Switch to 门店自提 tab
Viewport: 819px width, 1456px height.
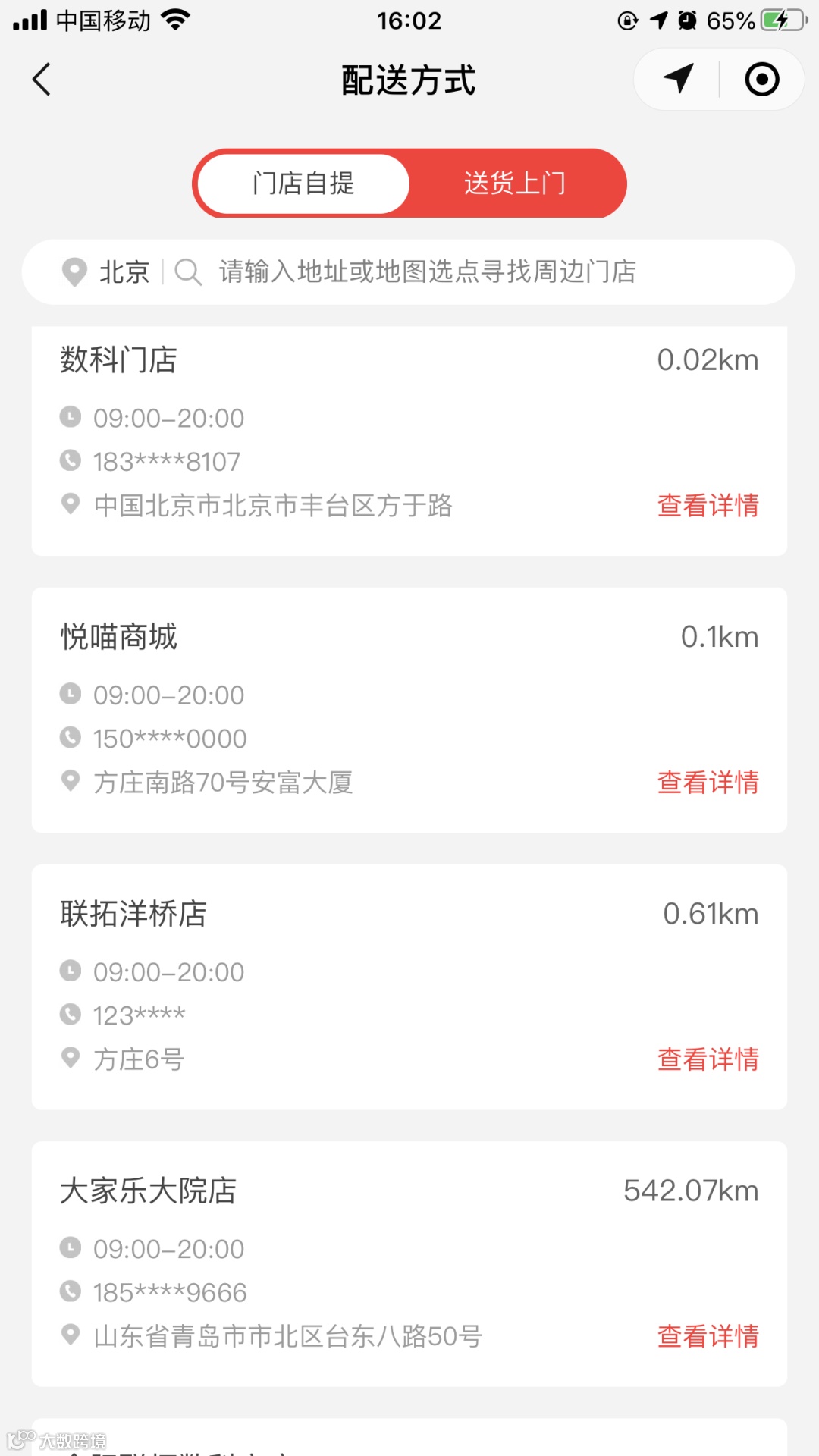point(303,184)
